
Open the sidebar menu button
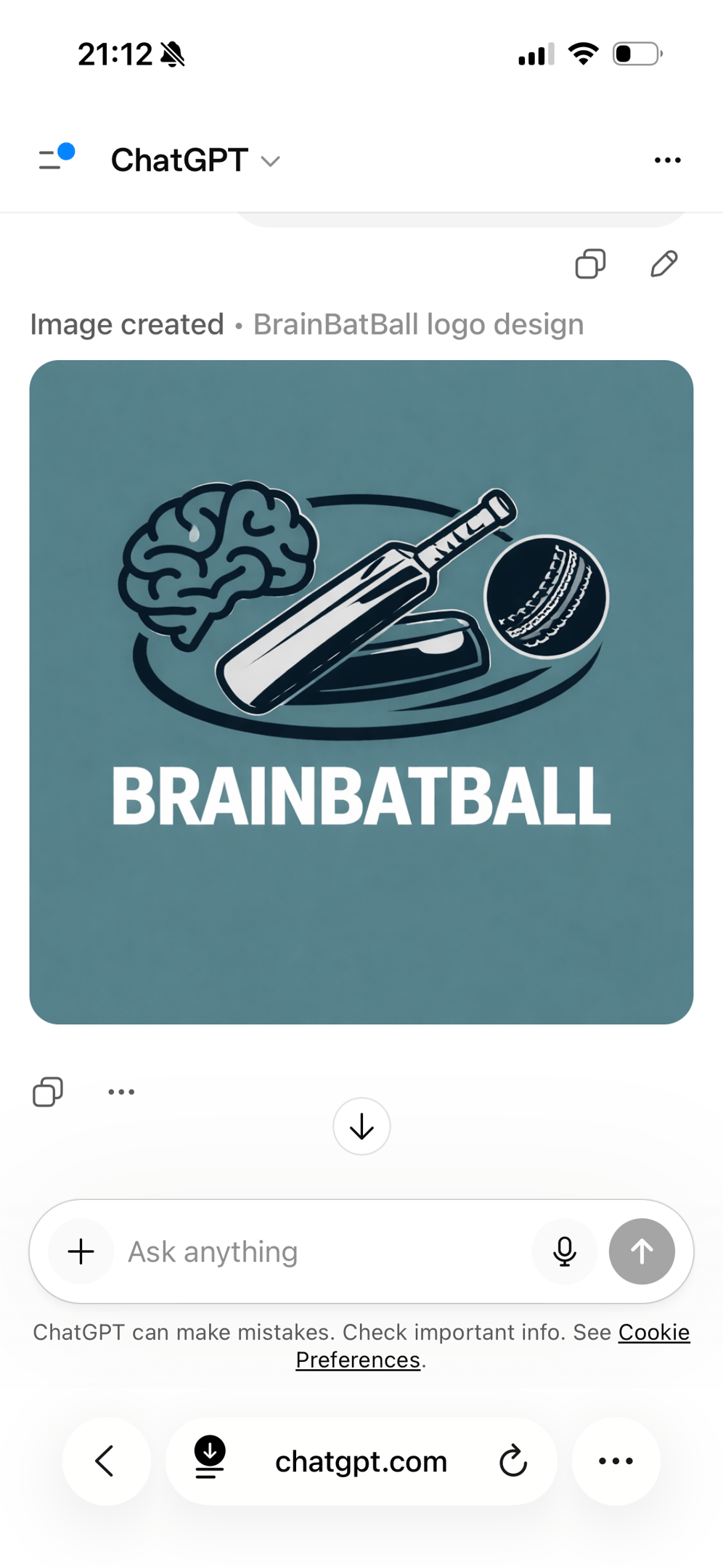[x=57, y=158]
